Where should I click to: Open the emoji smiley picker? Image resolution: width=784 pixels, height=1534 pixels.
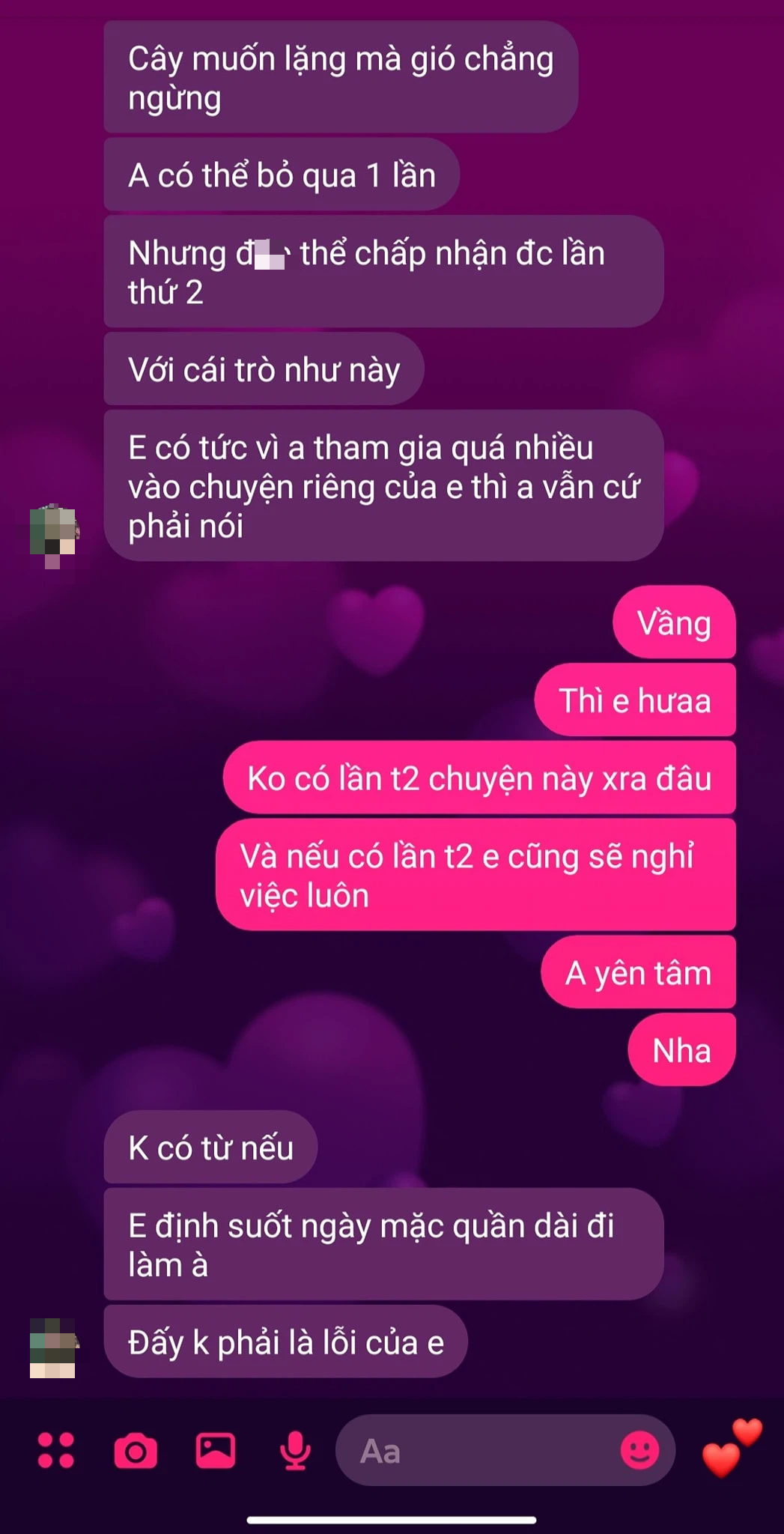(640, 1450)
